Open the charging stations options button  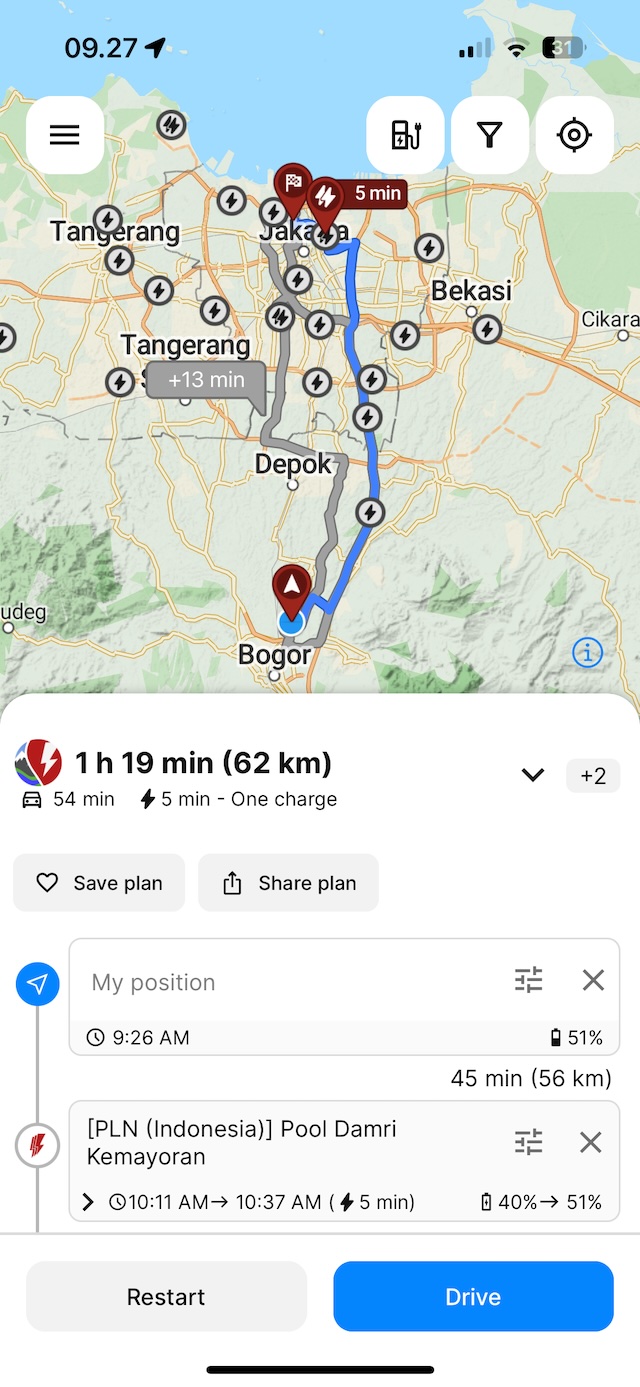click(x=405, y=135)
